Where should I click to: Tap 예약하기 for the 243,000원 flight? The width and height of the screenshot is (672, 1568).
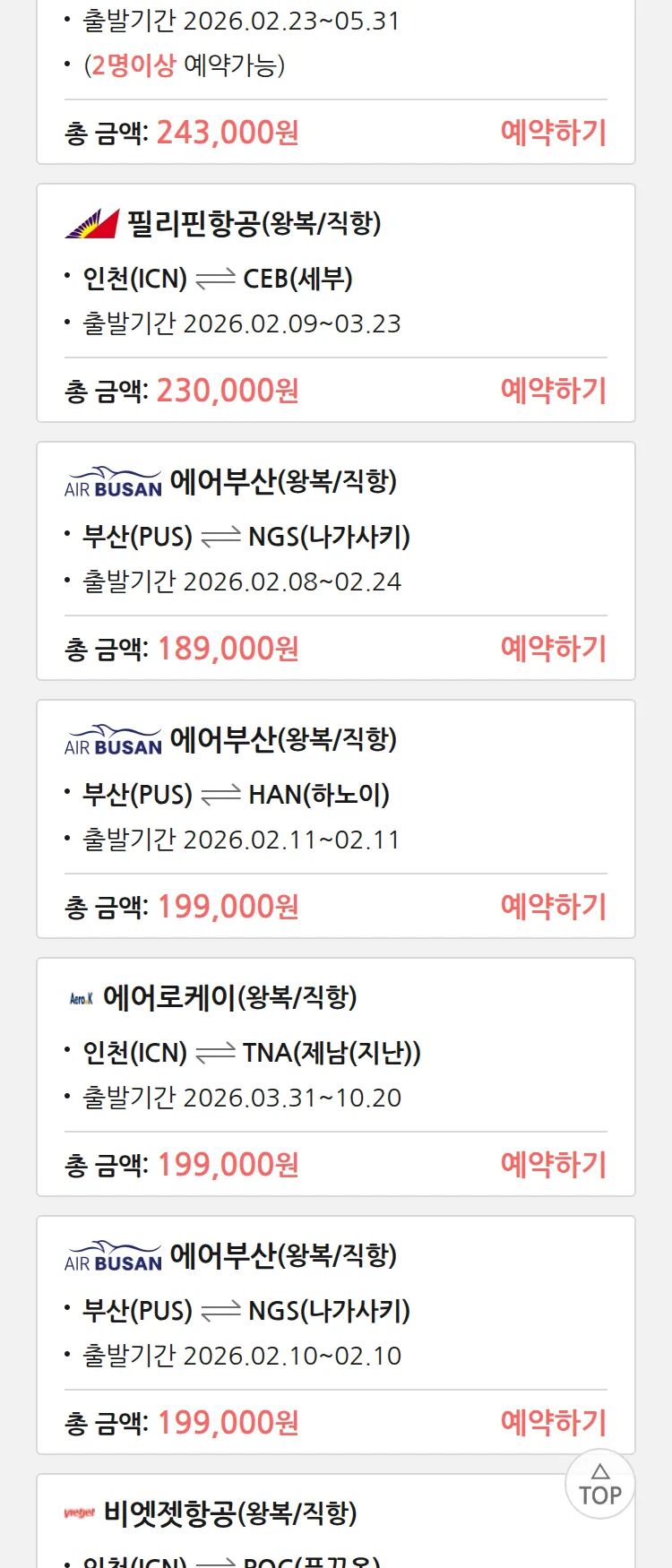(553, 133)
